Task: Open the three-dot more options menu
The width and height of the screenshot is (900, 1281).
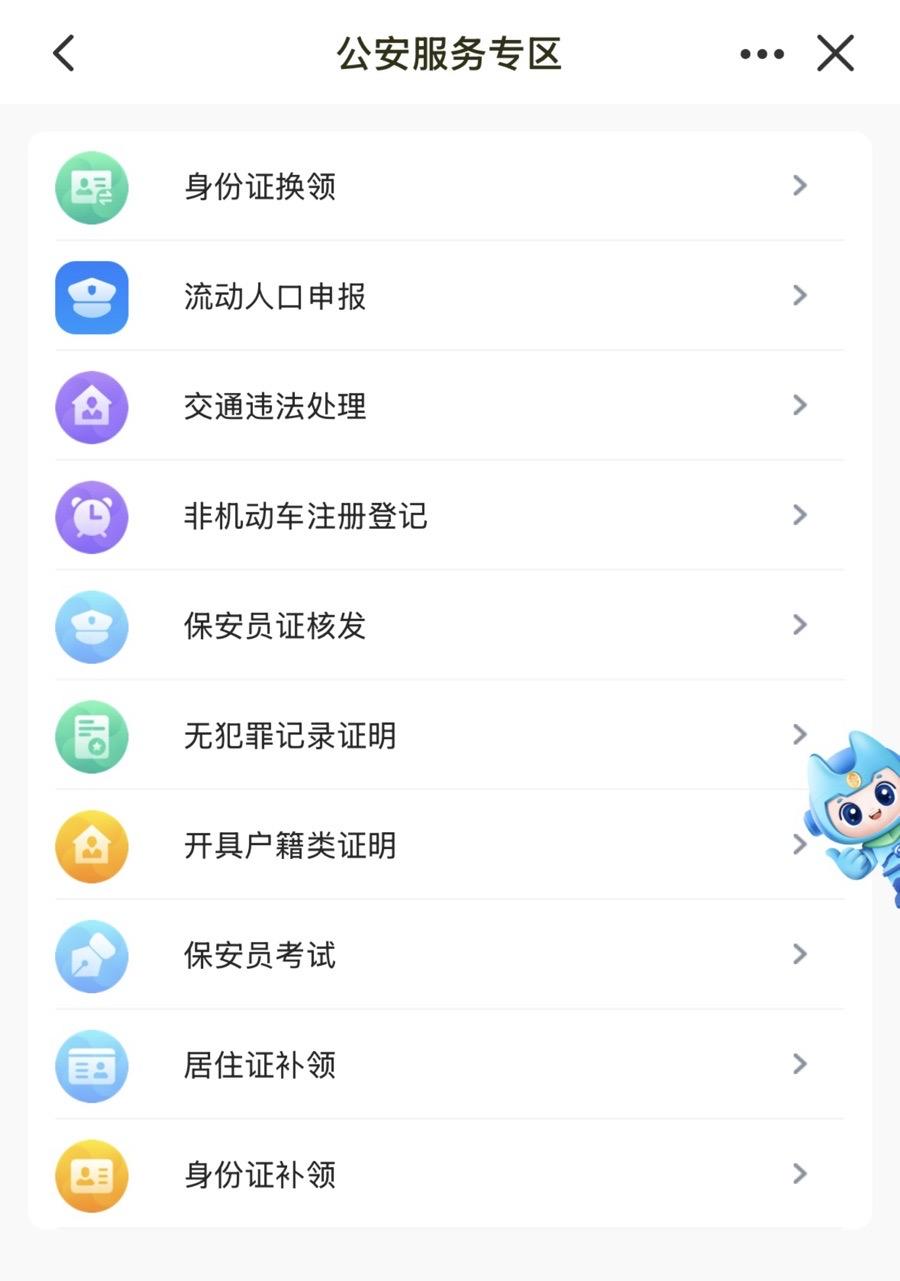Action: click(762, 54)
